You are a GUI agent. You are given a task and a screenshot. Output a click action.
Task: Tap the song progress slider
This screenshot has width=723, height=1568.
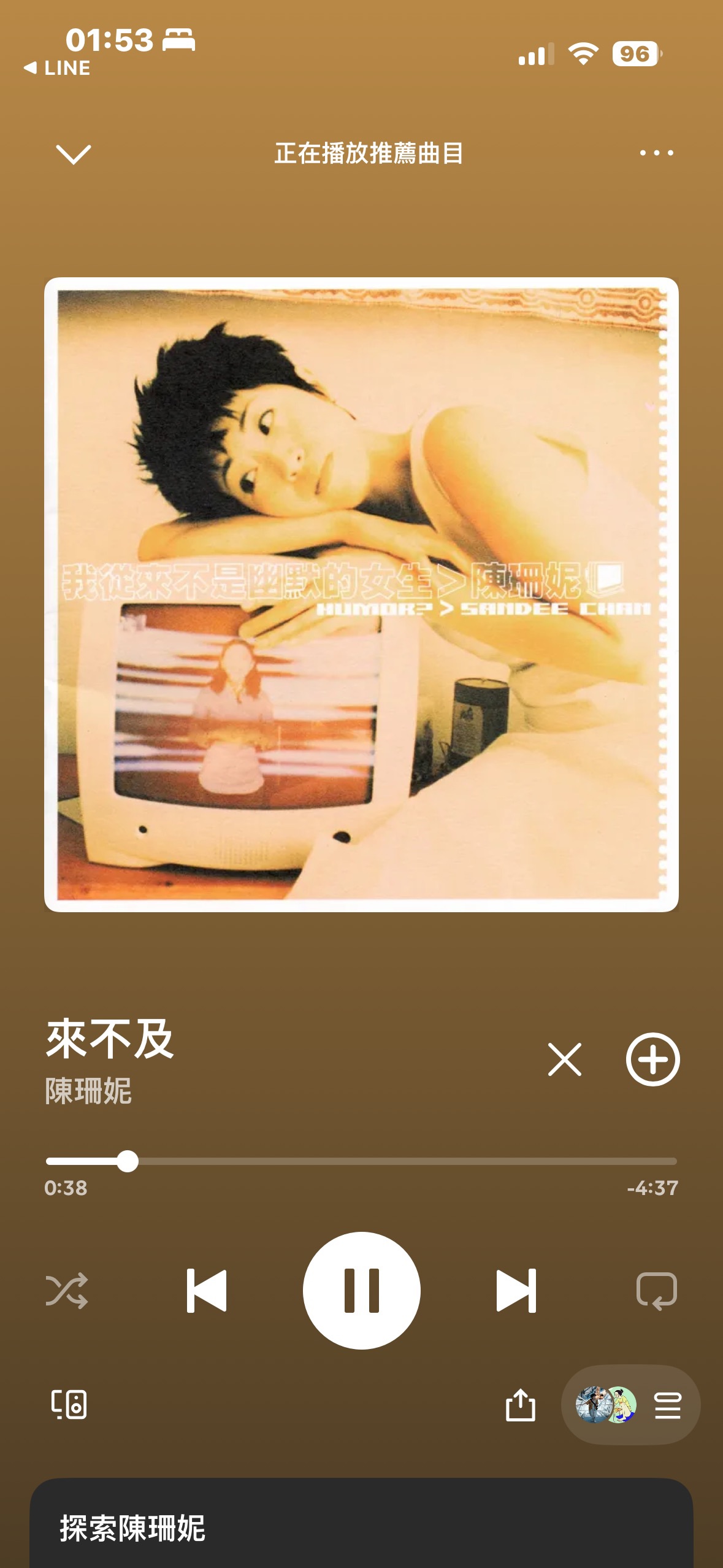(361, 1161)
